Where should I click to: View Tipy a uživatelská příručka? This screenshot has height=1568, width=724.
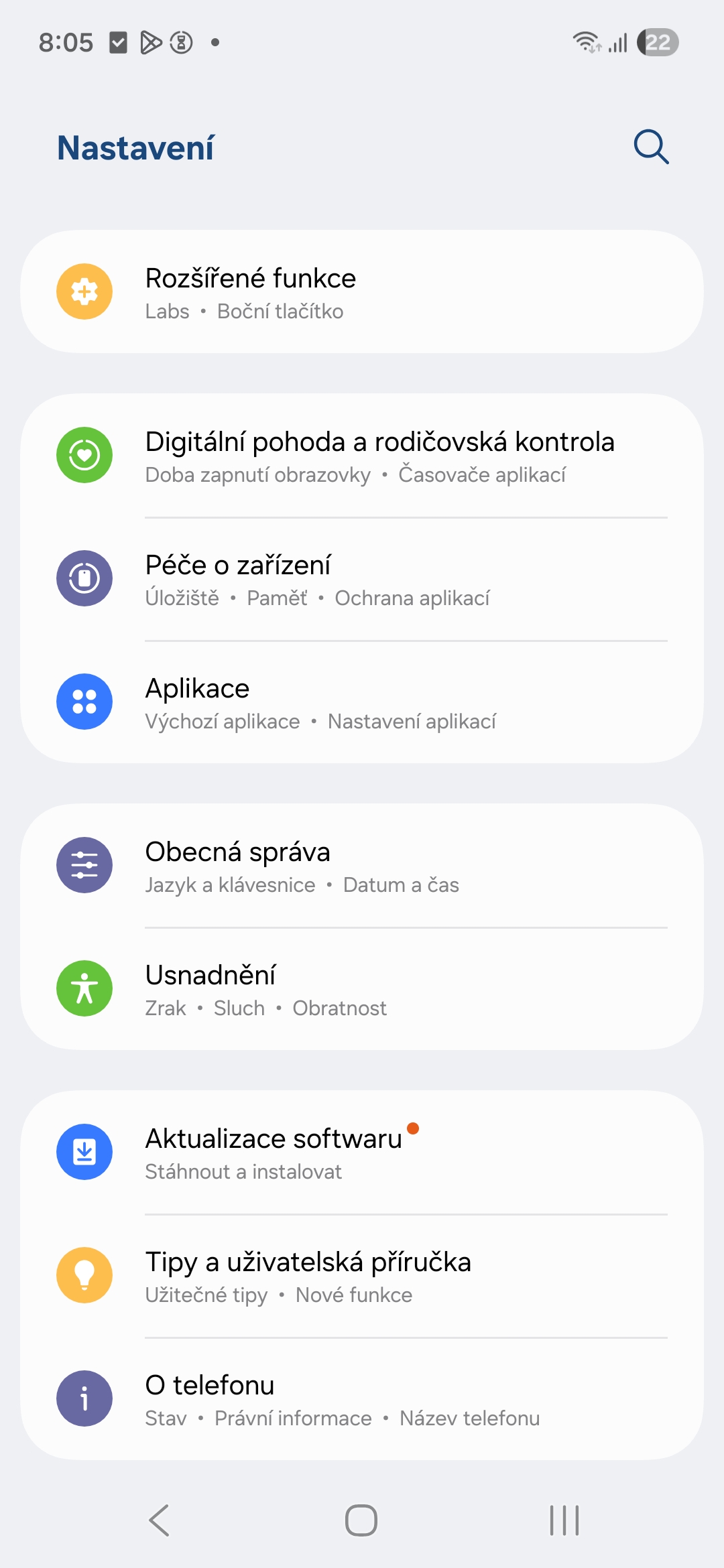[362, 1276]
